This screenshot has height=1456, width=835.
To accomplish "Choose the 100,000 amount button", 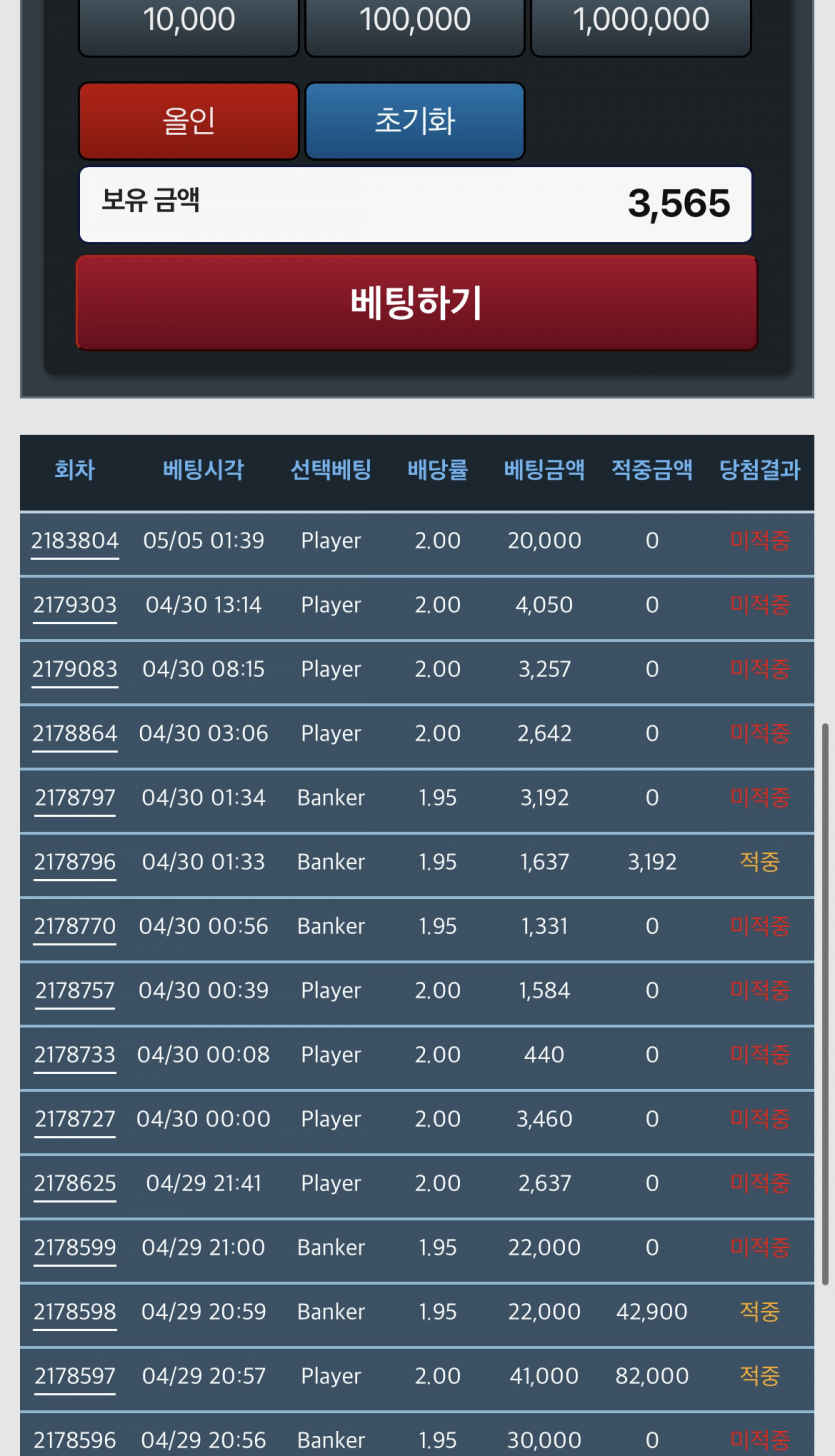I will (415, 22).
